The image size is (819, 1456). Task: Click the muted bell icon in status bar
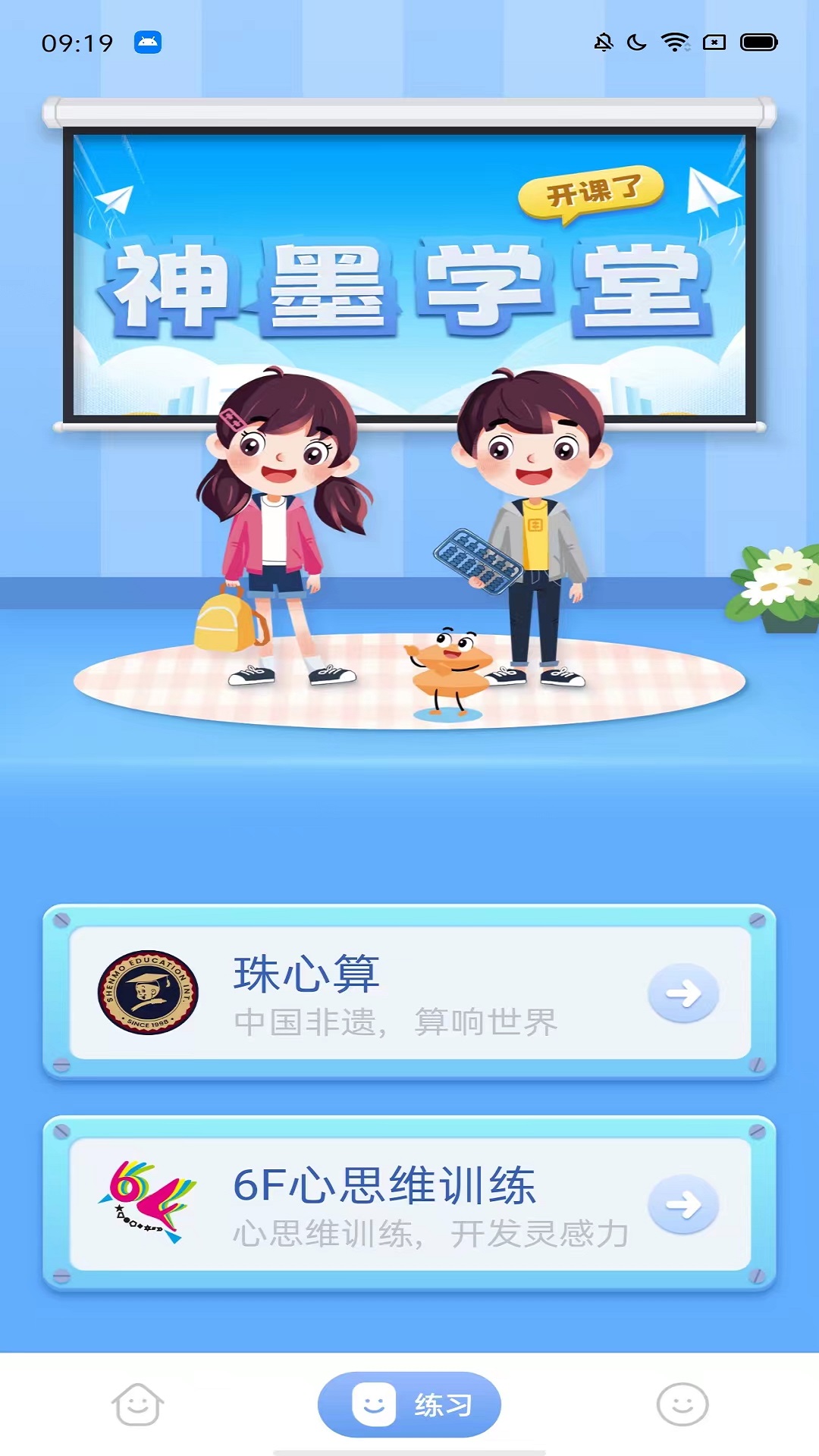[x=604, y=42]
